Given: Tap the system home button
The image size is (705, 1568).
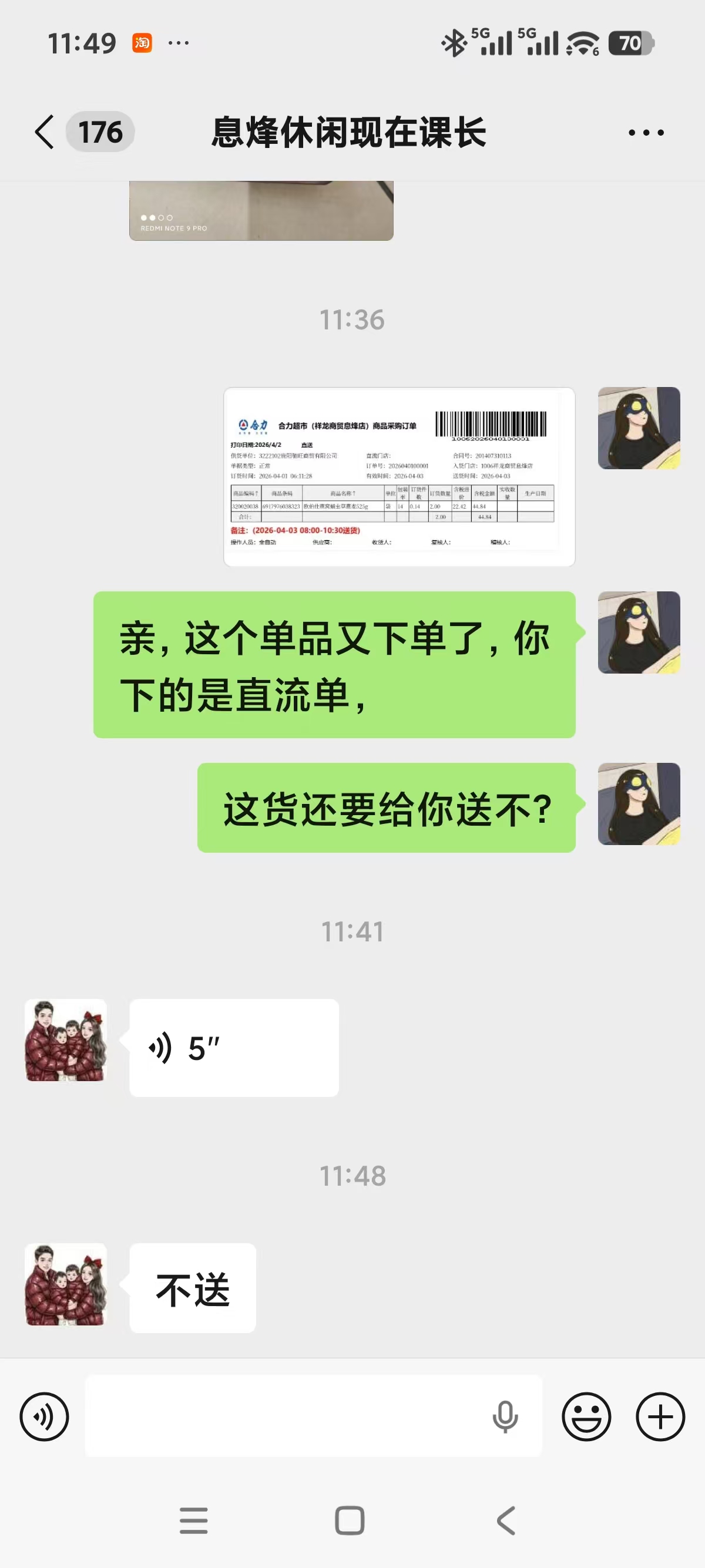Looking at the screenshot, I should click(x=350, y=1520).
